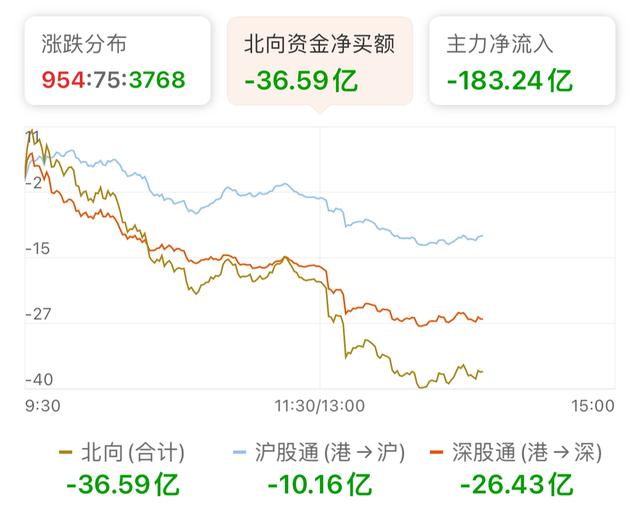Select the 北向资金净买额 card
The height and width of the screenshot is (521, 640).
click(320, 61)
